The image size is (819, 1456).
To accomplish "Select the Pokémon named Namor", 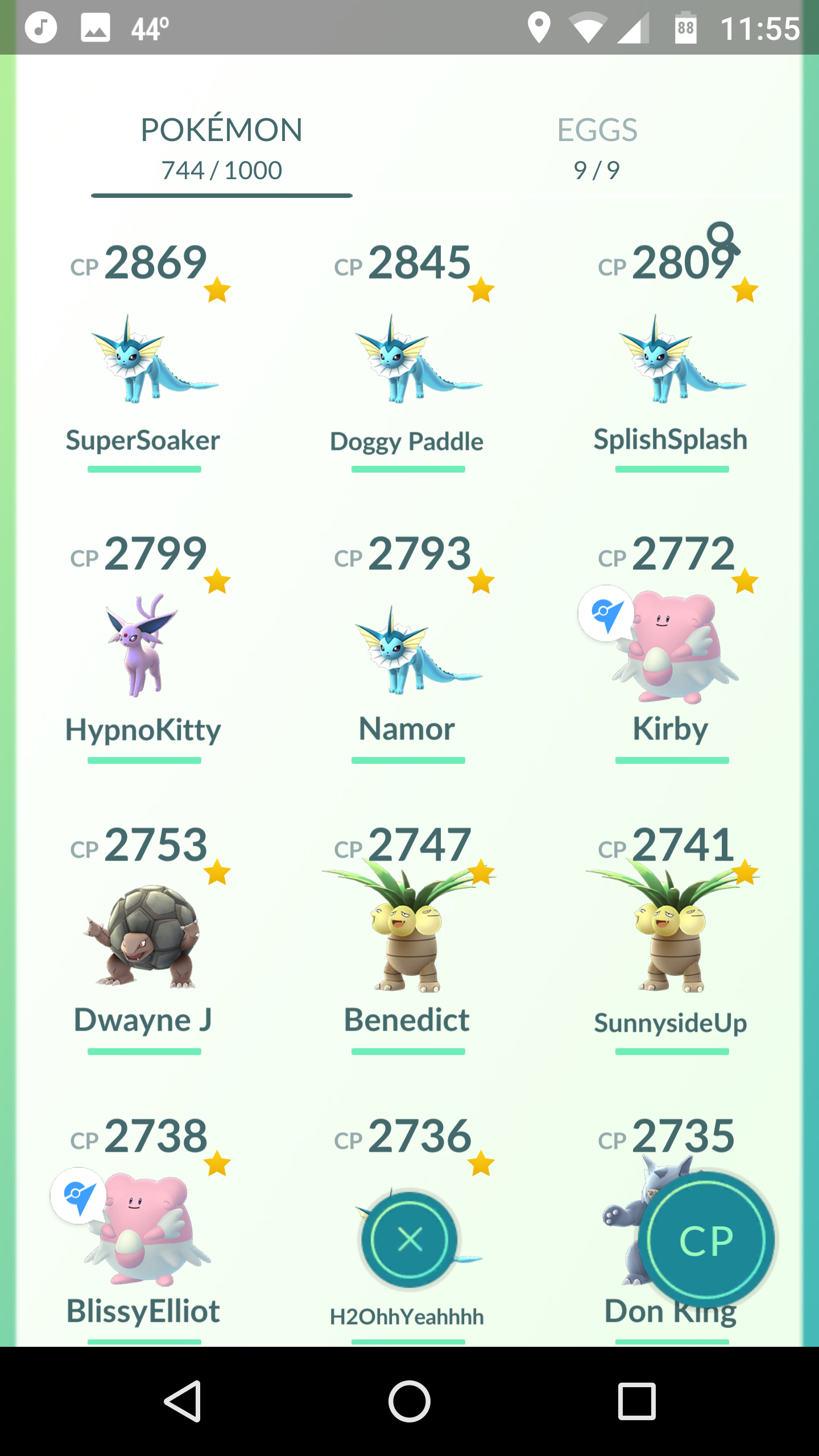I will [x=408, y=648].
